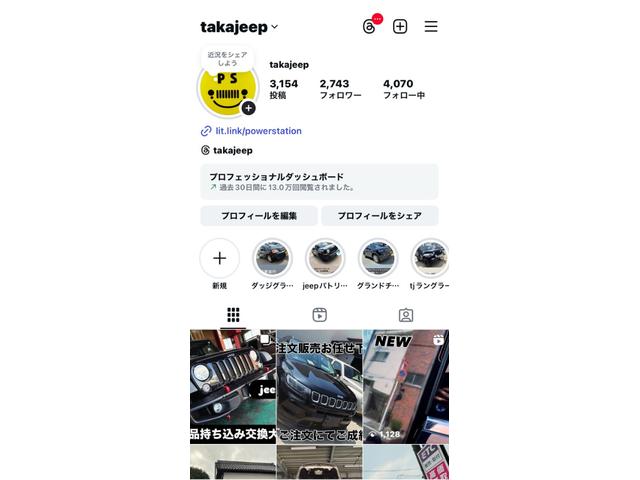Tap プロフィールをシェア button
This screenshot has width=640, height=480.
click(x=379, y=216)
